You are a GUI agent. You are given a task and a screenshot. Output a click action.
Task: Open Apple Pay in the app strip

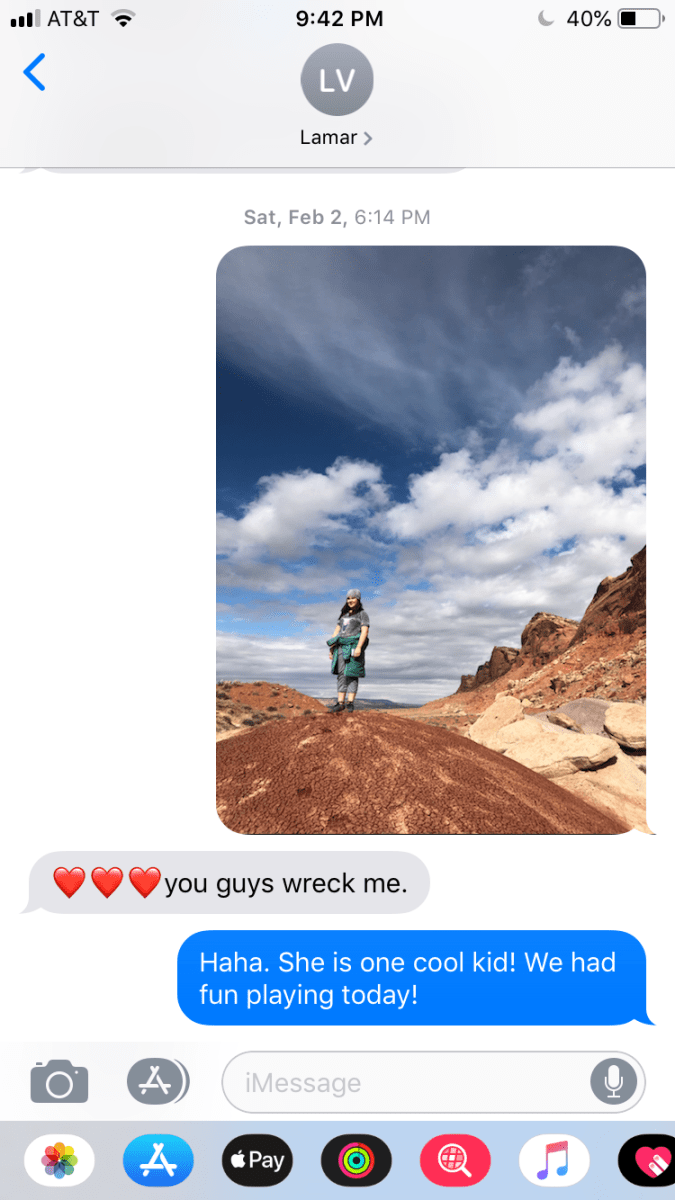[257, 1160]
